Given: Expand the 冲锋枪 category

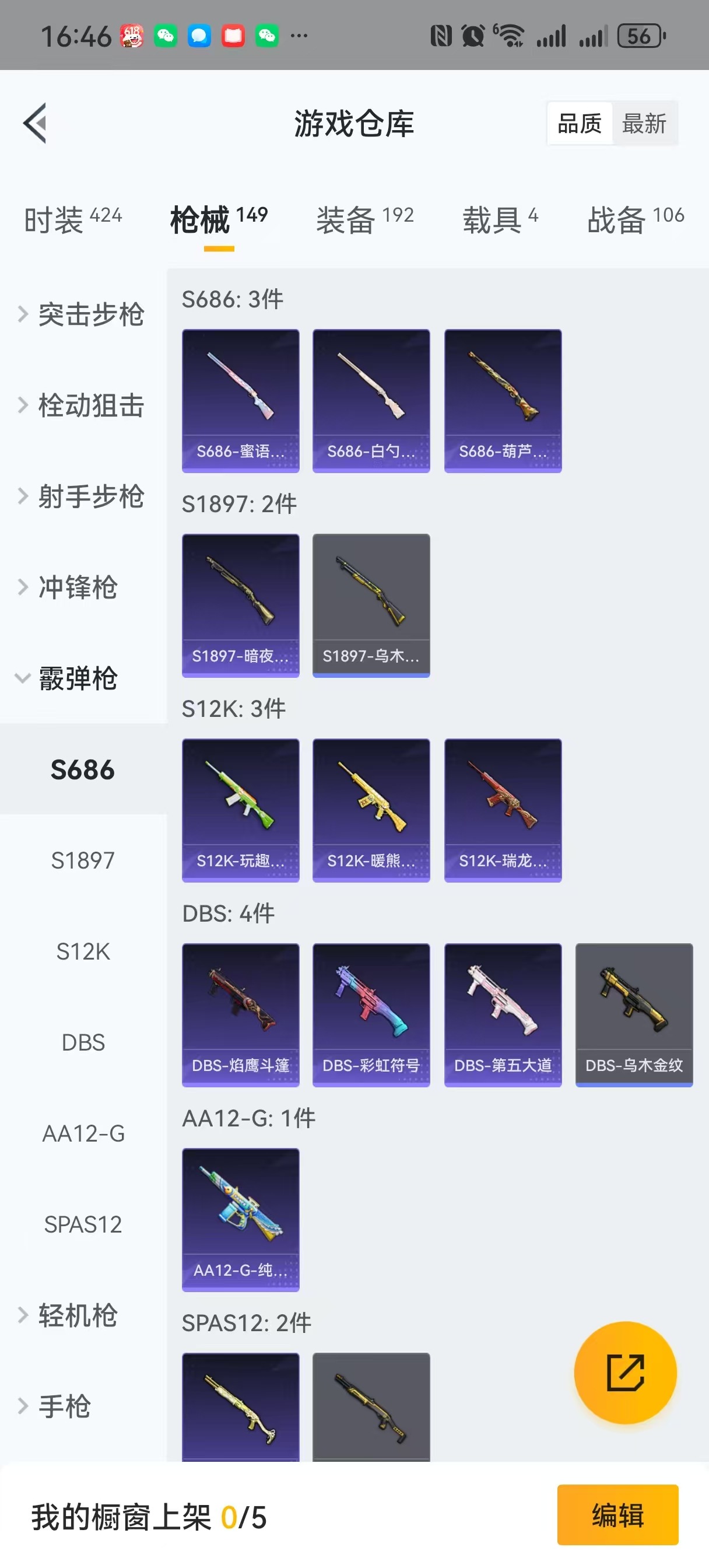Looking at the screenshot, I should point(70,587).
